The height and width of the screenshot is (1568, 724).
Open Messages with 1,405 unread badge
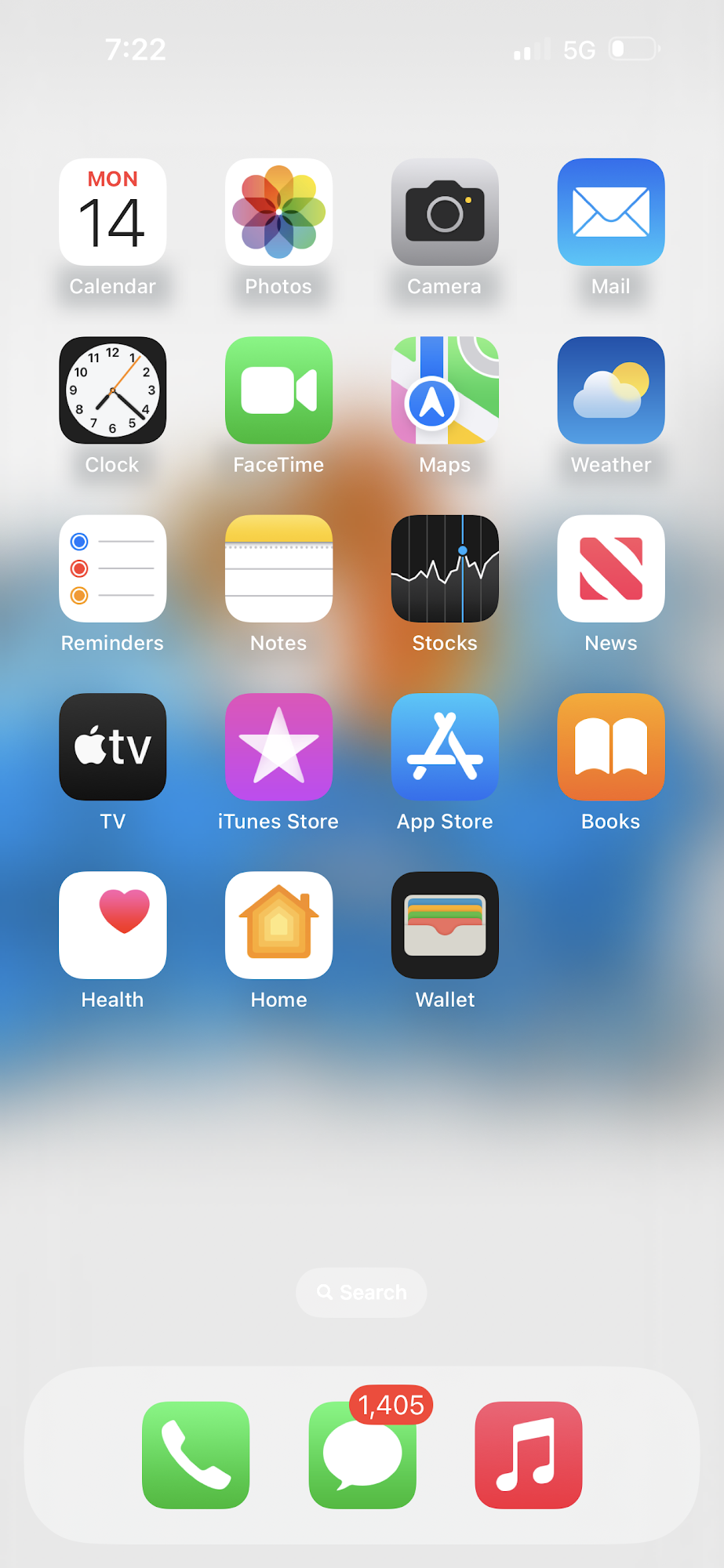pos(362,1455)
